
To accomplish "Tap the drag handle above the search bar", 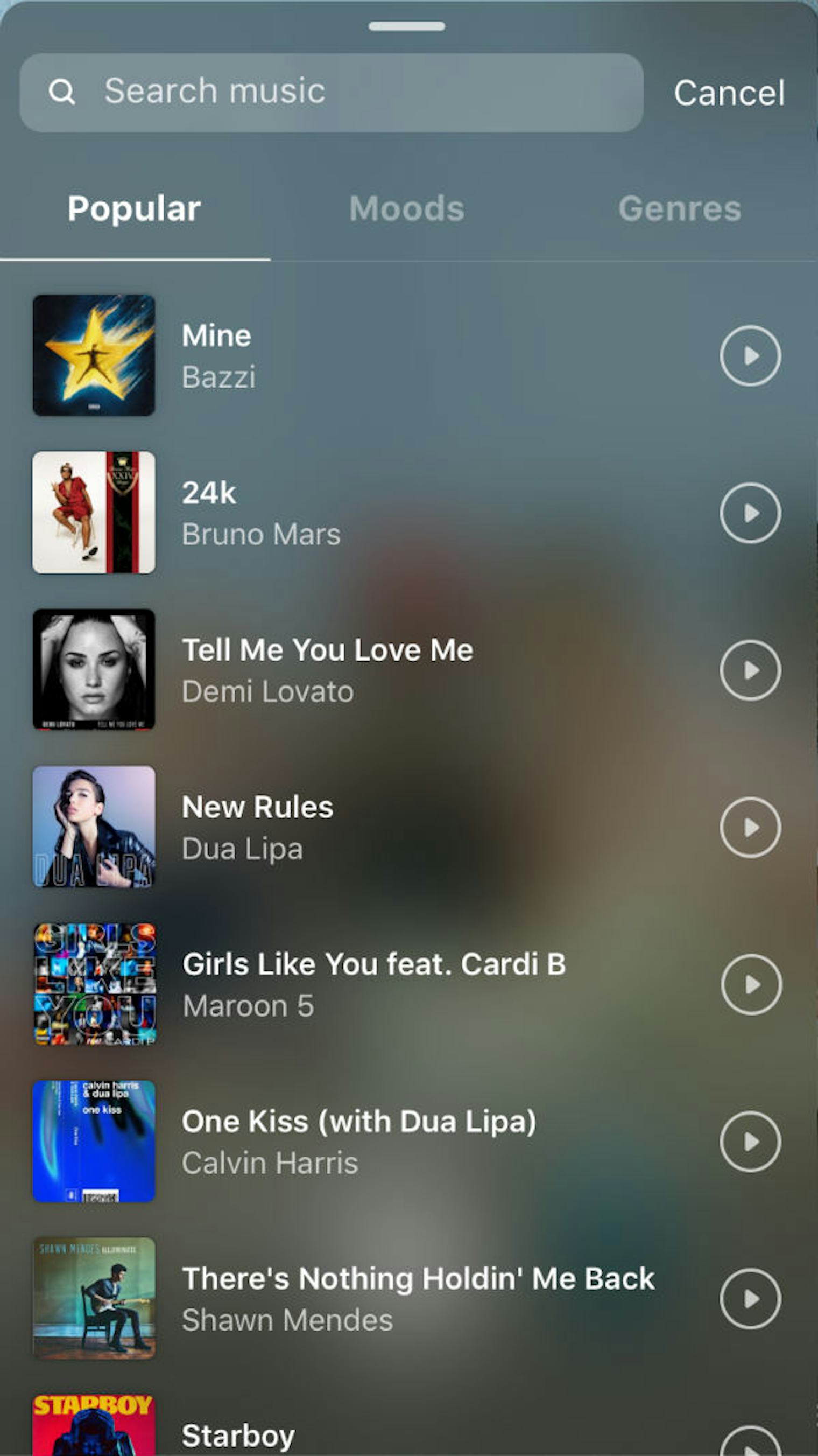I will [408, 25].
